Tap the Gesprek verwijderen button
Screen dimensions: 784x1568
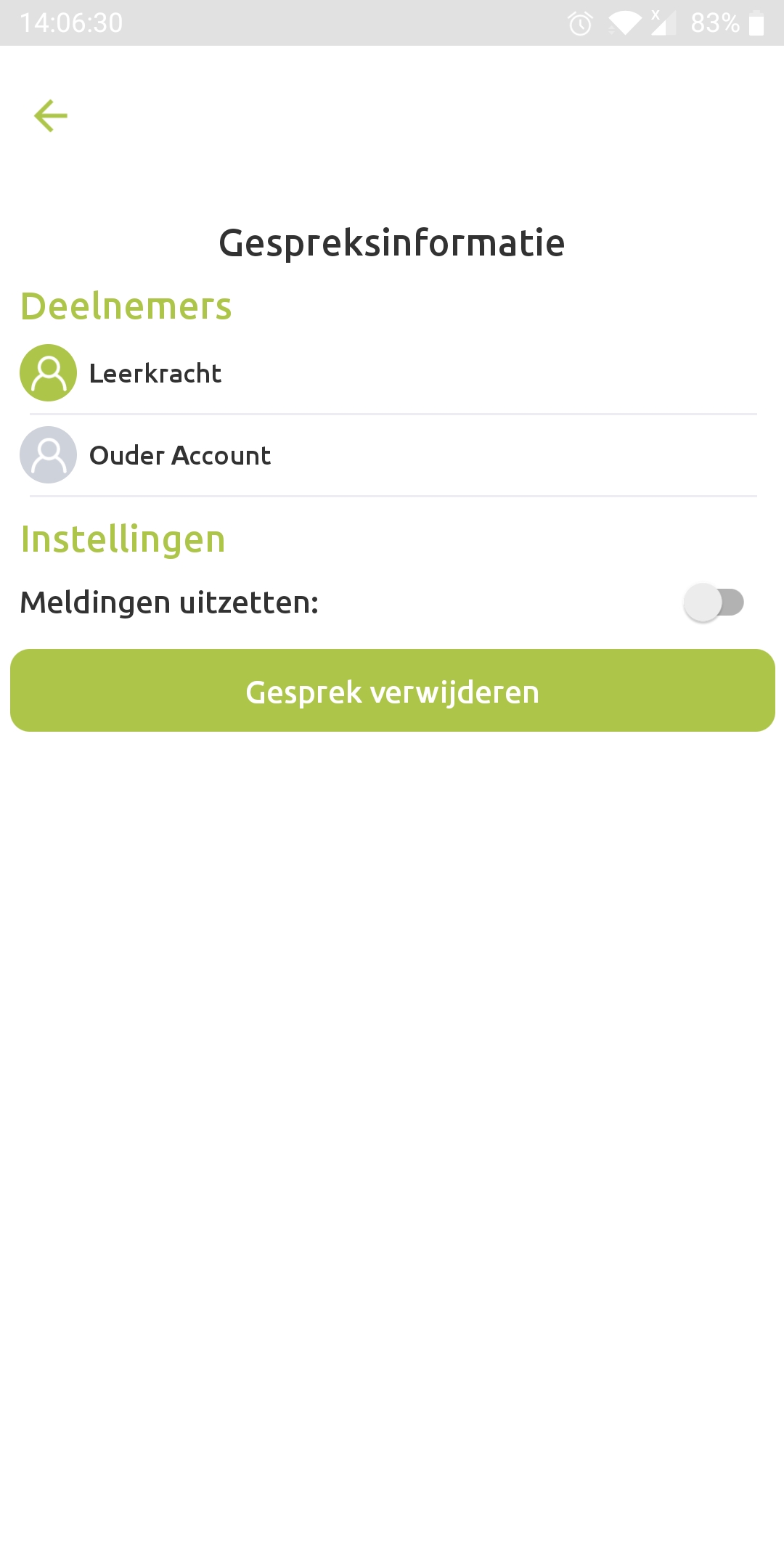[x=392, y=691]
